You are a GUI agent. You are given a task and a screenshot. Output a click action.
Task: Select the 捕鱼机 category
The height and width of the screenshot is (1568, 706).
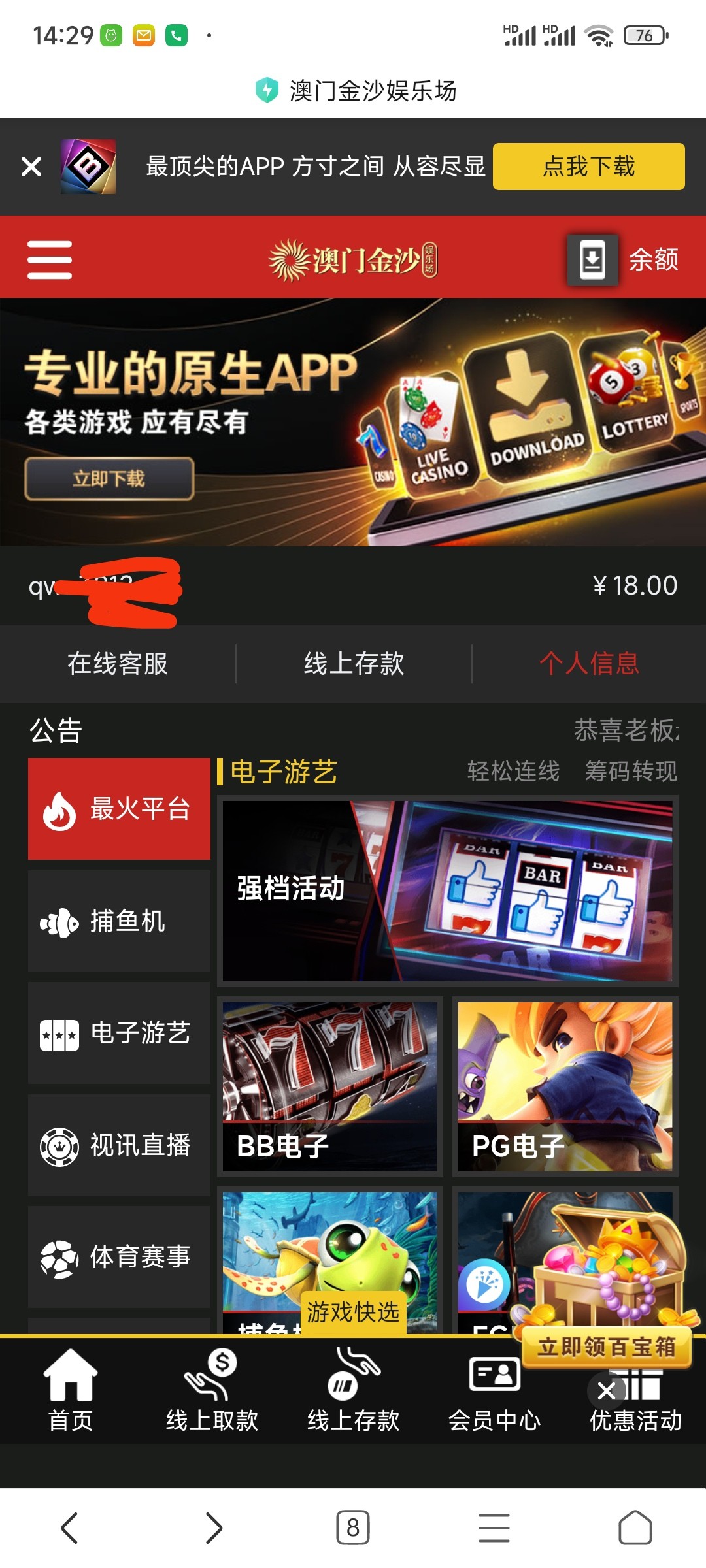click(119, 921)
